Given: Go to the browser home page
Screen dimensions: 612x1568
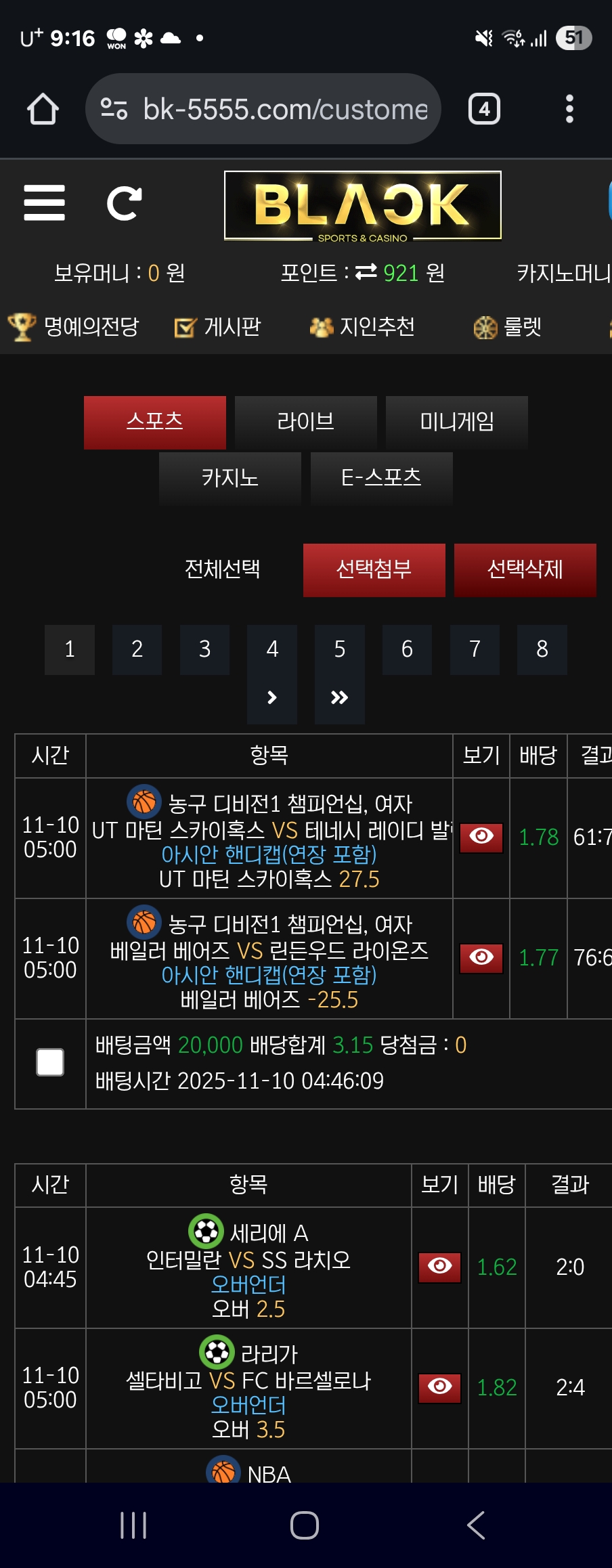Looking at the screenshot, I should click(x=43, y=109).
